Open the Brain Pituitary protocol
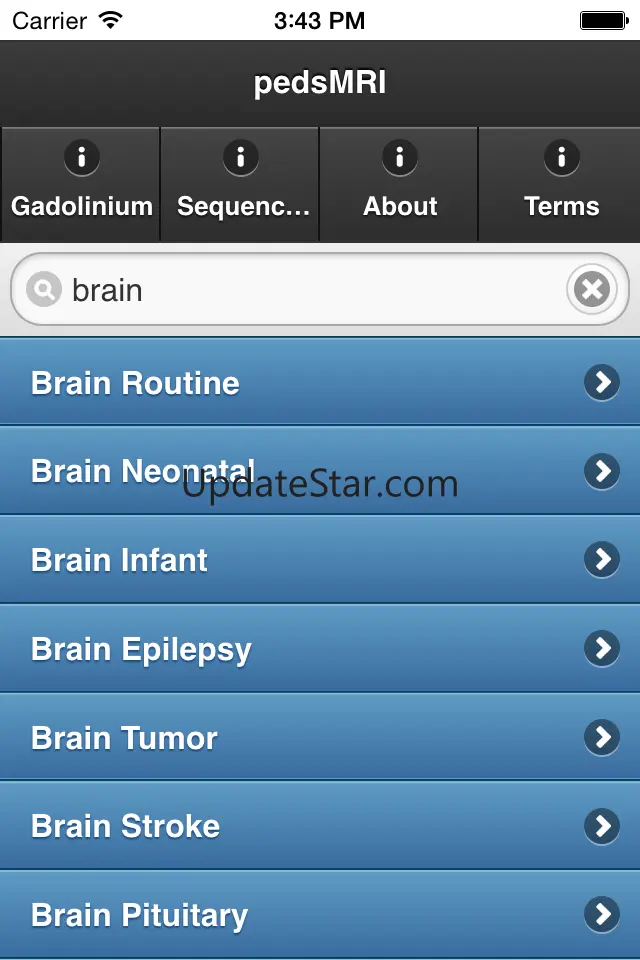This screenshot has height=960, width=640. click(x=320, y=915)
